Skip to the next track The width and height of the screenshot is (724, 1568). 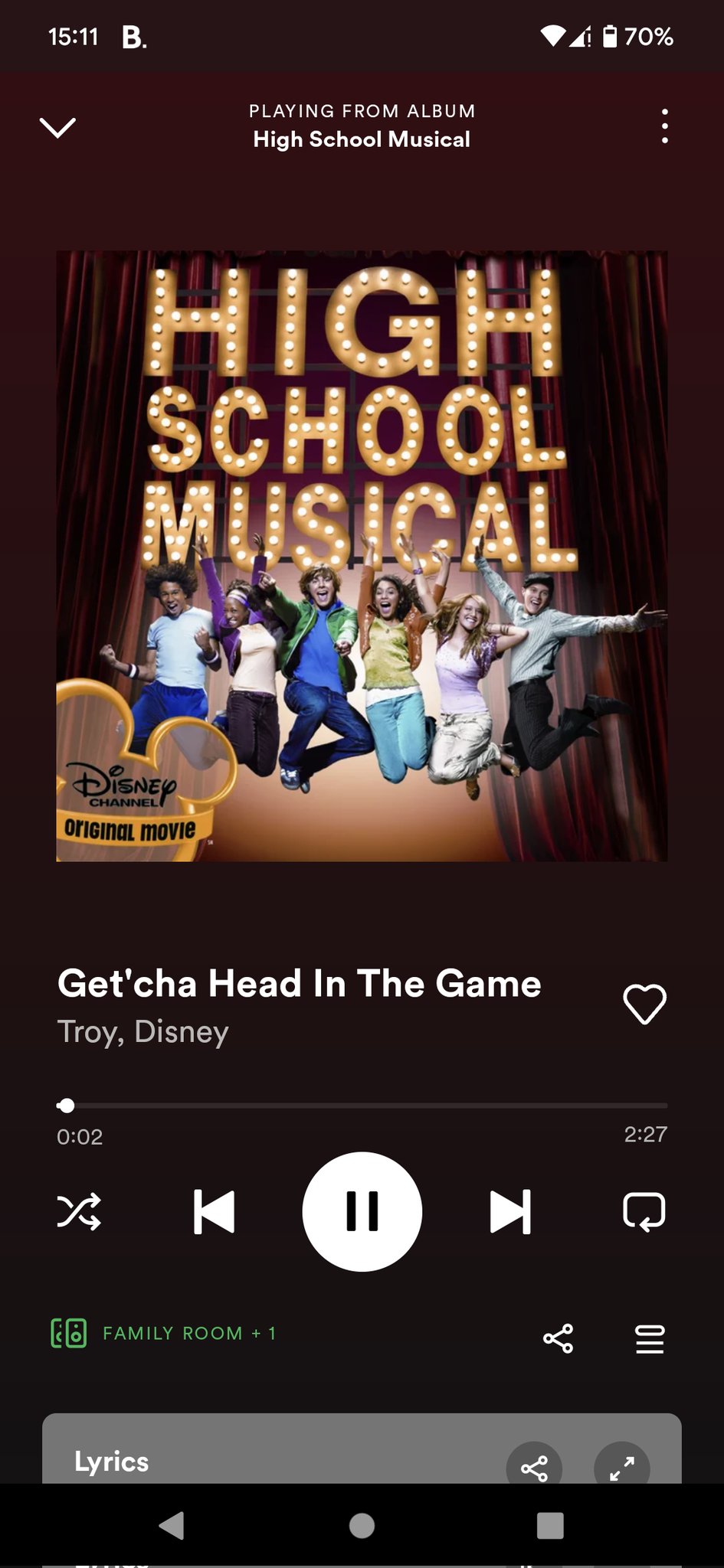tap(510, 1211)
